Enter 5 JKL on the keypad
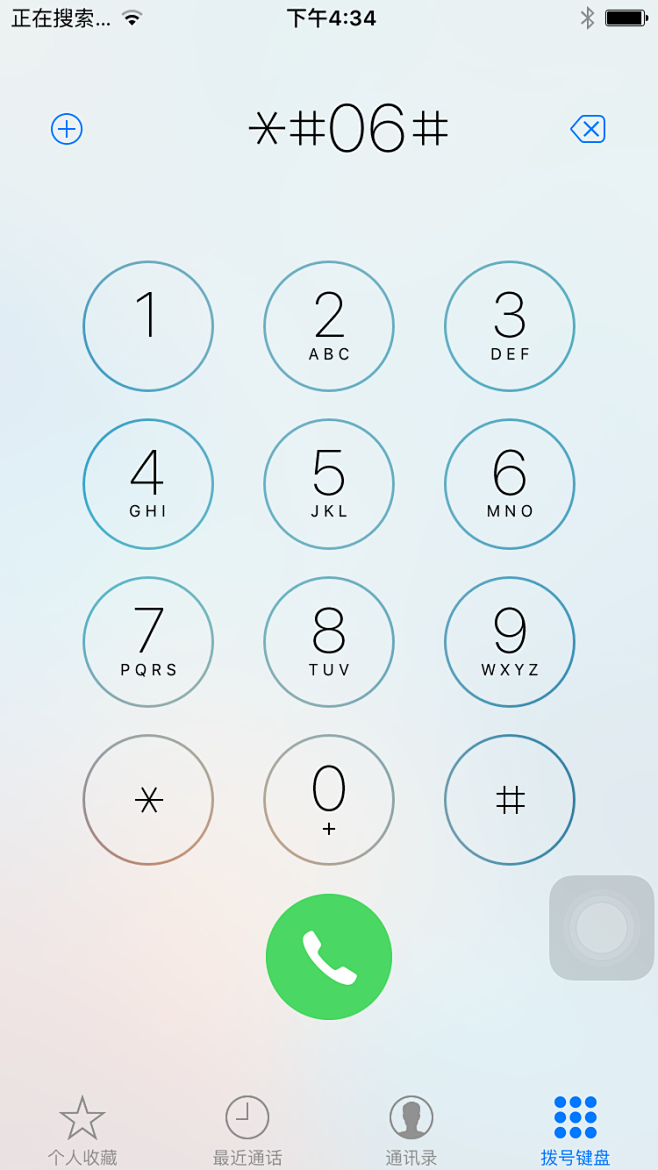The image size is (658, 1170). coord(329,484)
